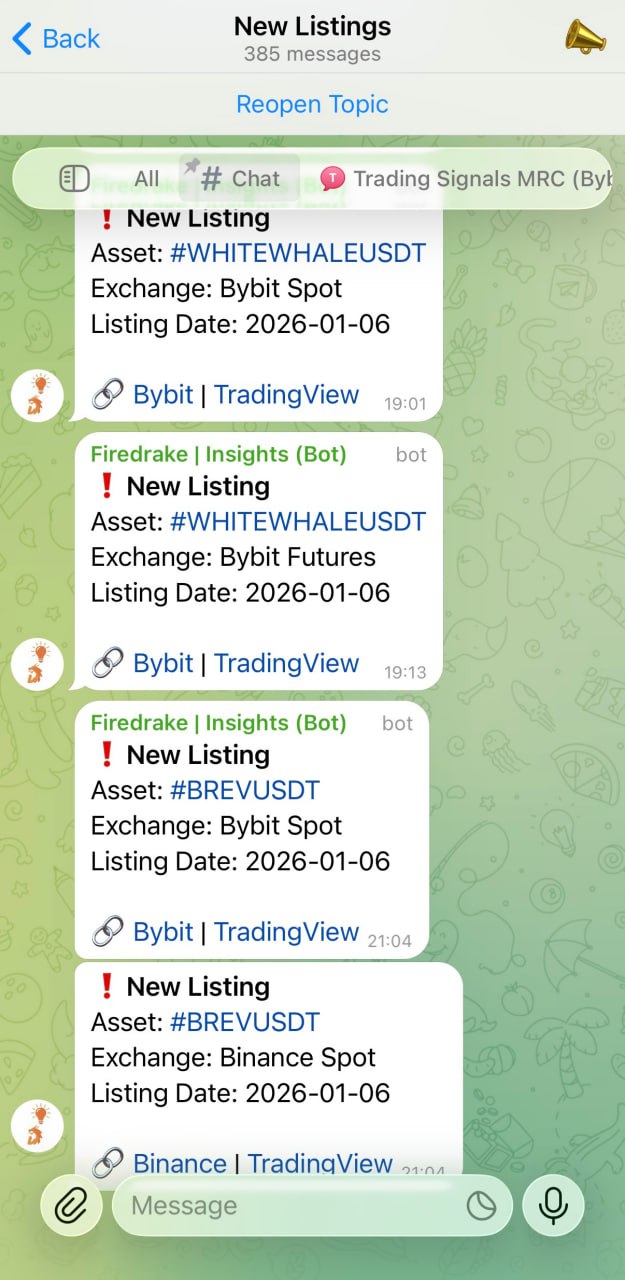Open the #WHITEWHALEUSDT hashtag in Bybit Spot message

pyautogui.click(x=298, y=253)
